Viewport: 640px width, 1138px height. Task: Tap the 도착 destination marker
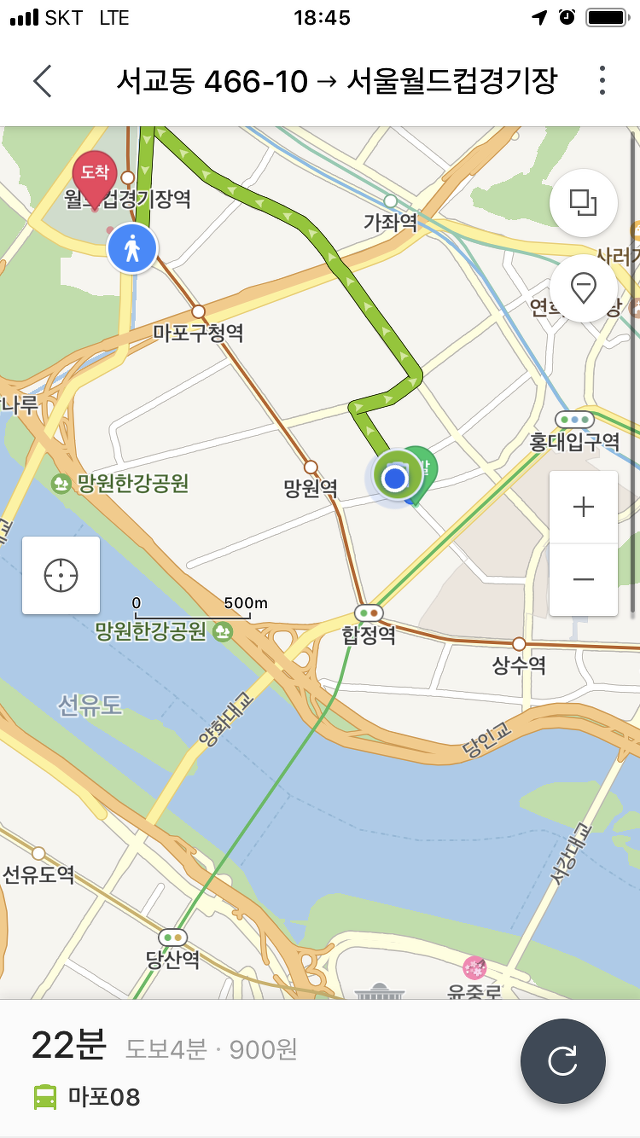point(95,176)
